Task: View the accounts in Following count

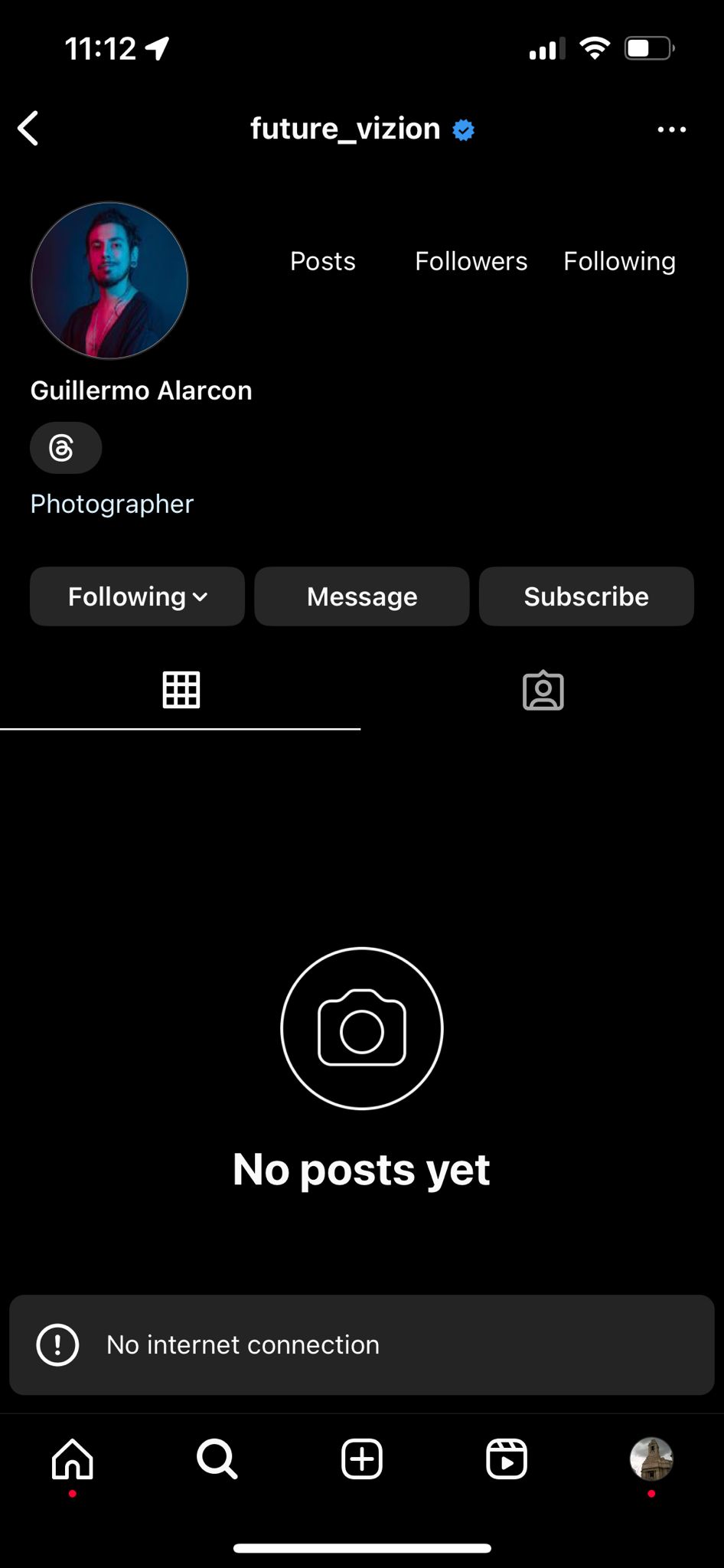Action: [x=619, y=261]
